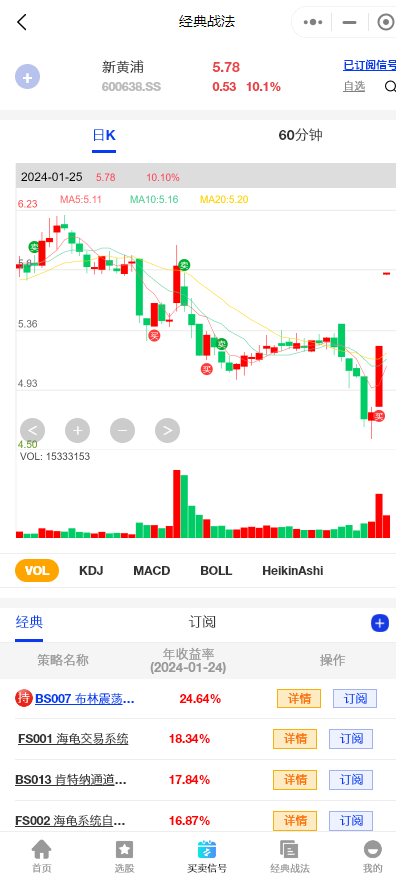
Task: Open the mini-program three-dots menu
Action: tap(312, 22)
